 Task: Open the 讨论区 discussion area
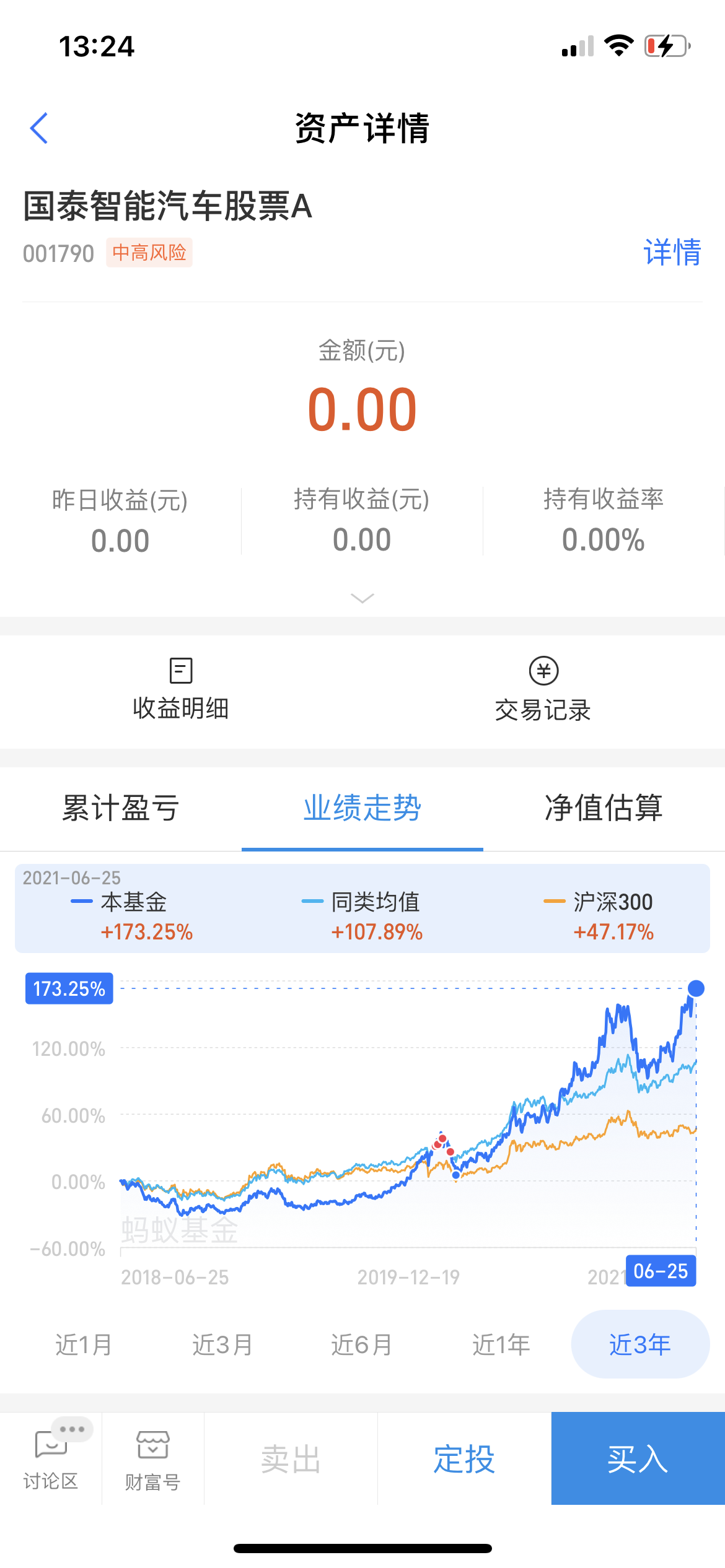point(51,1459)
